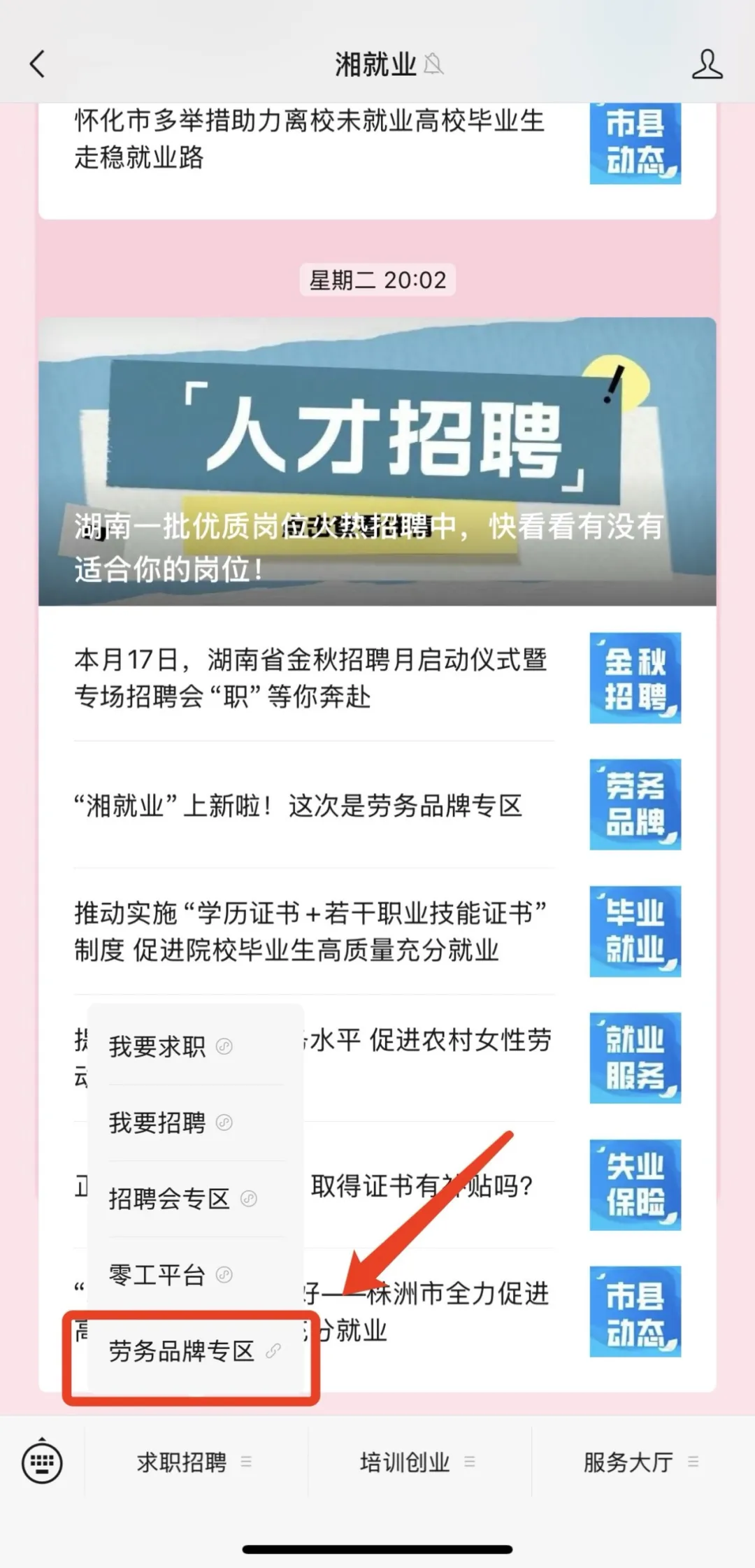Switch to keyboard input mode

click(x=42, y=1462)
